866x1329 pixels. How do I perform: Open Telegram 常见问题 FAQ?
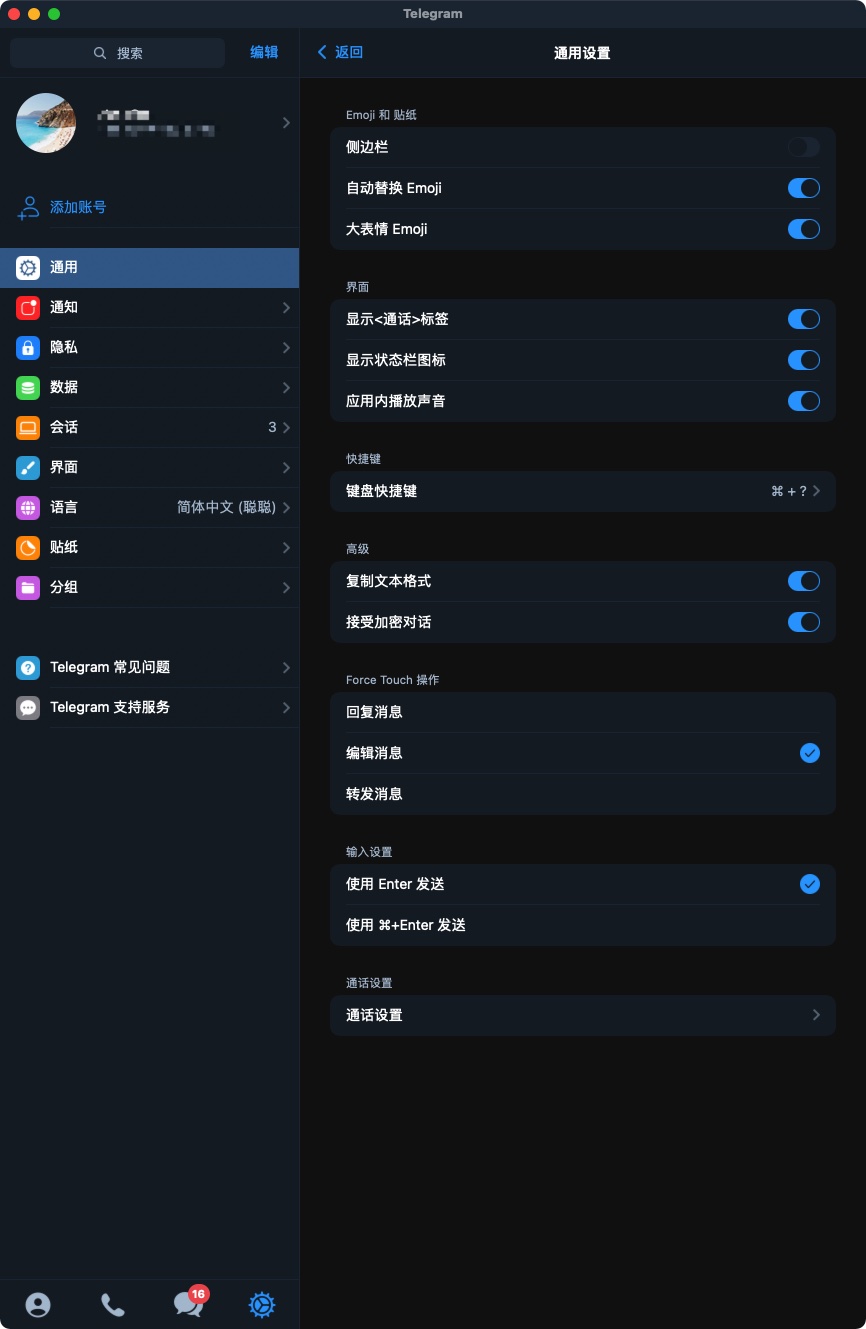coord(150,667)
